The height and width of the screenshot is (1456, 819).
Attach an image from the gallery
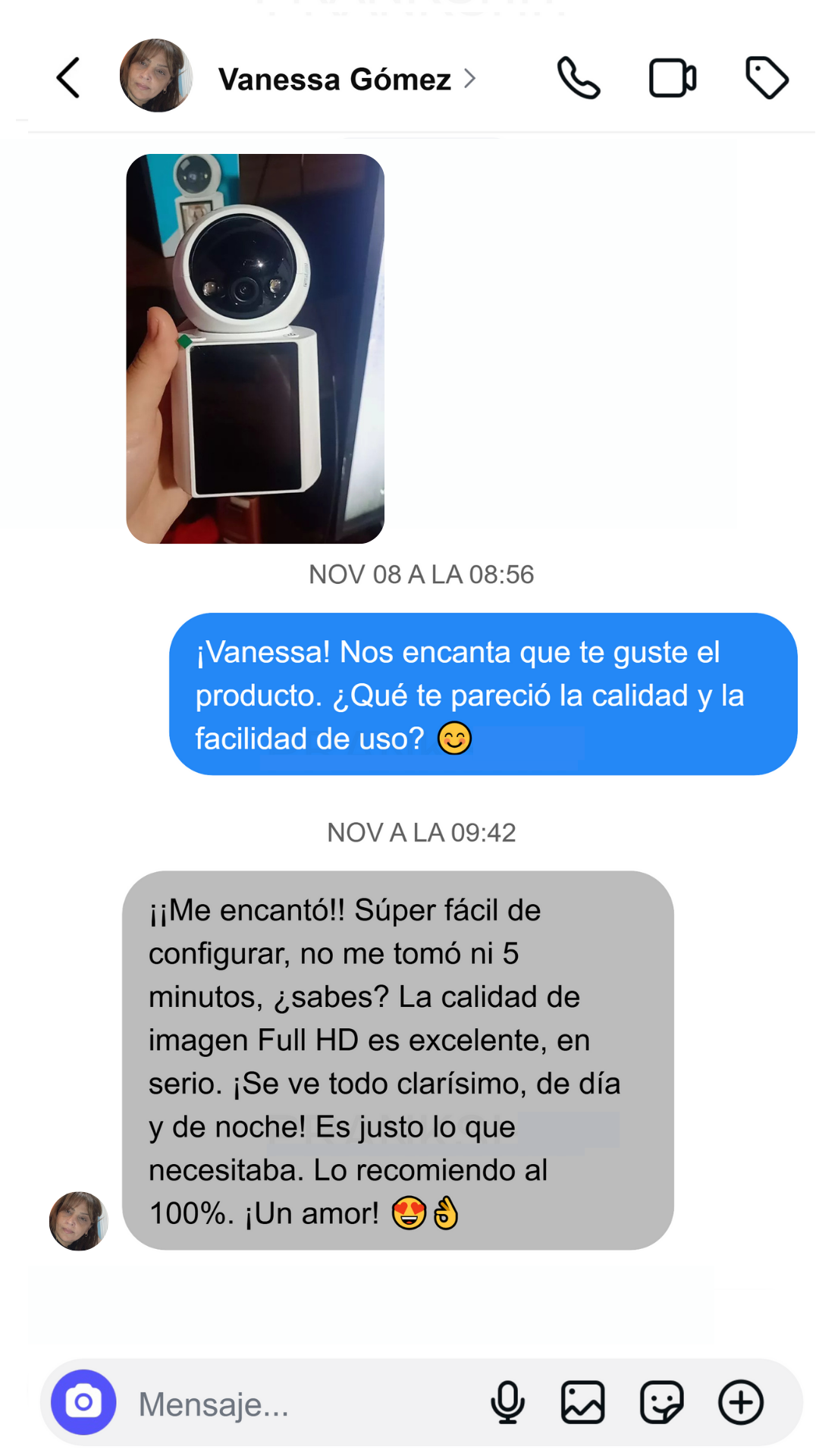point(582,1402)
